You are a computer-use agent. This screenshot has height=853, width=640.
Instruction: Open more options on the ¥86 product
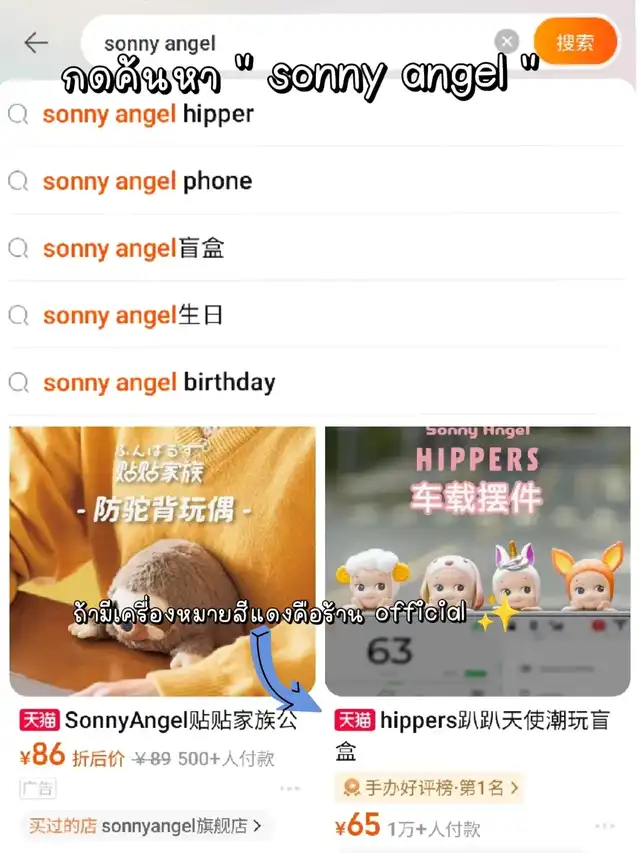tap(290, 788)
